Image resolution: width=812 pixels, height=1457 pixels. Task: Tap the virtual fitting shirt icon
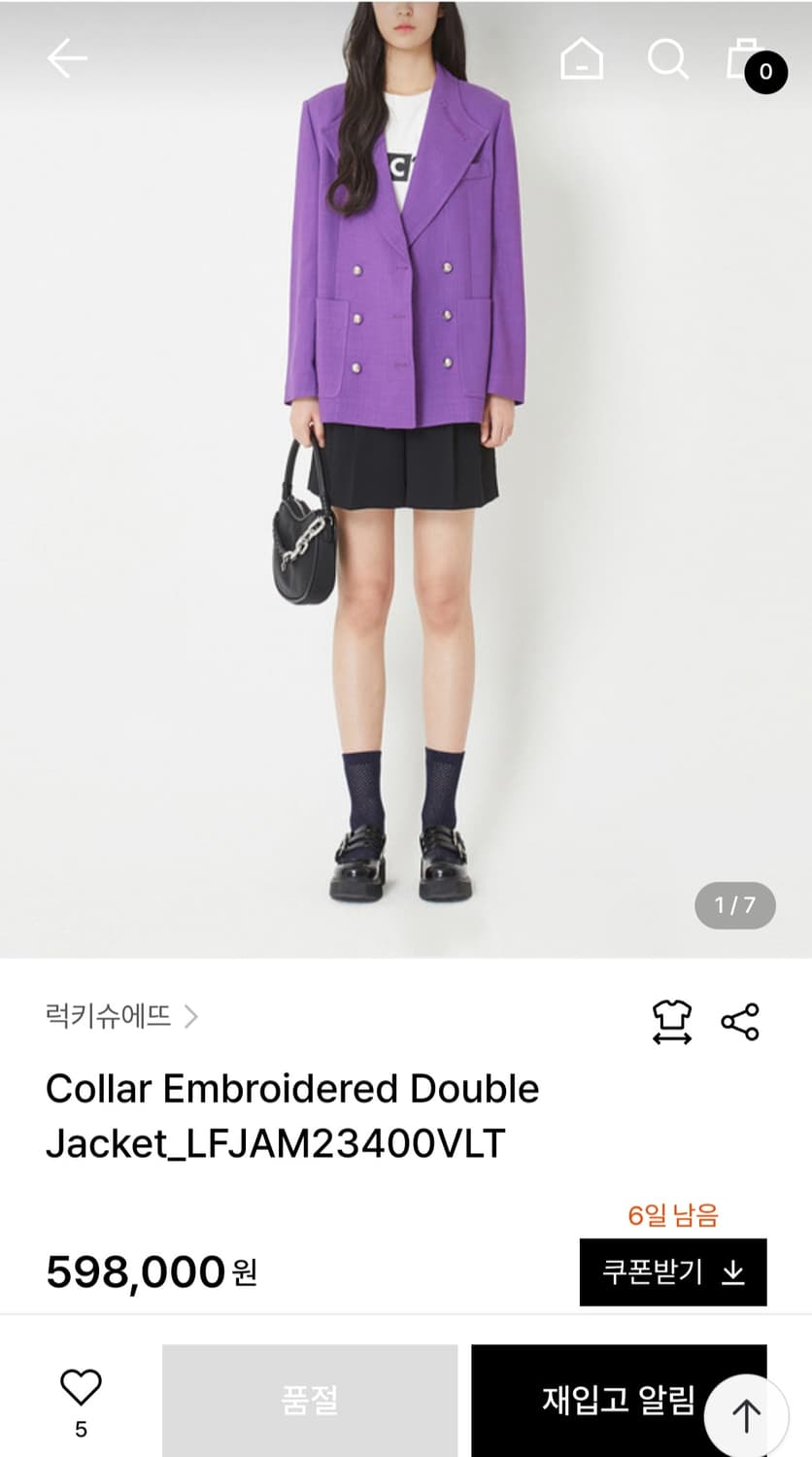point(671,1021)
